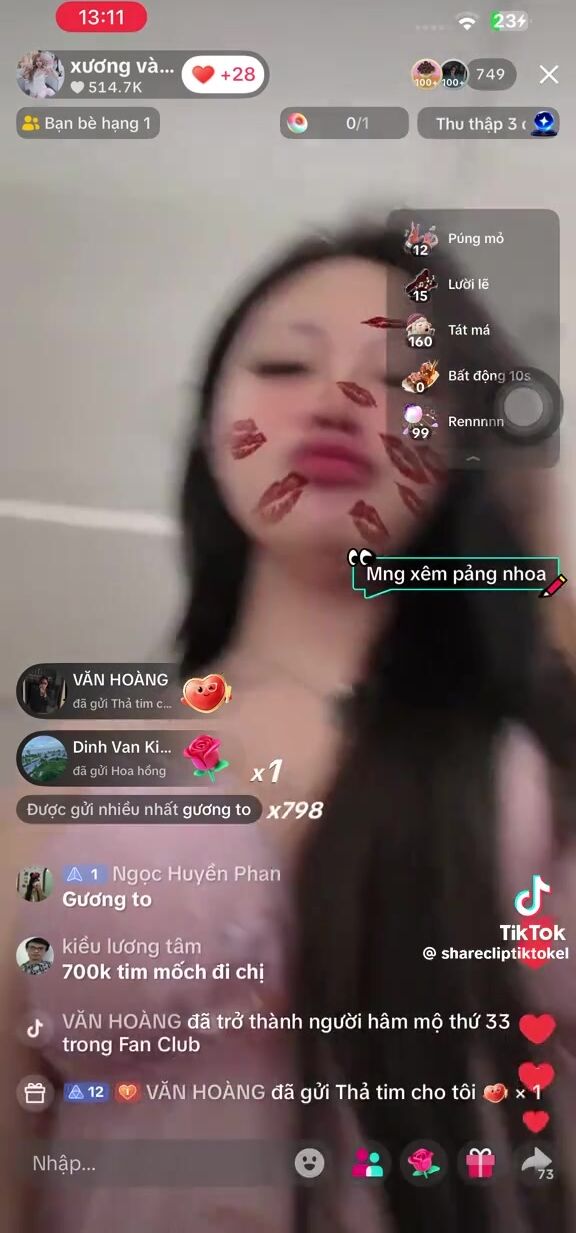
Task: Tap the Nhập comment field
Action: (150, 1163)
